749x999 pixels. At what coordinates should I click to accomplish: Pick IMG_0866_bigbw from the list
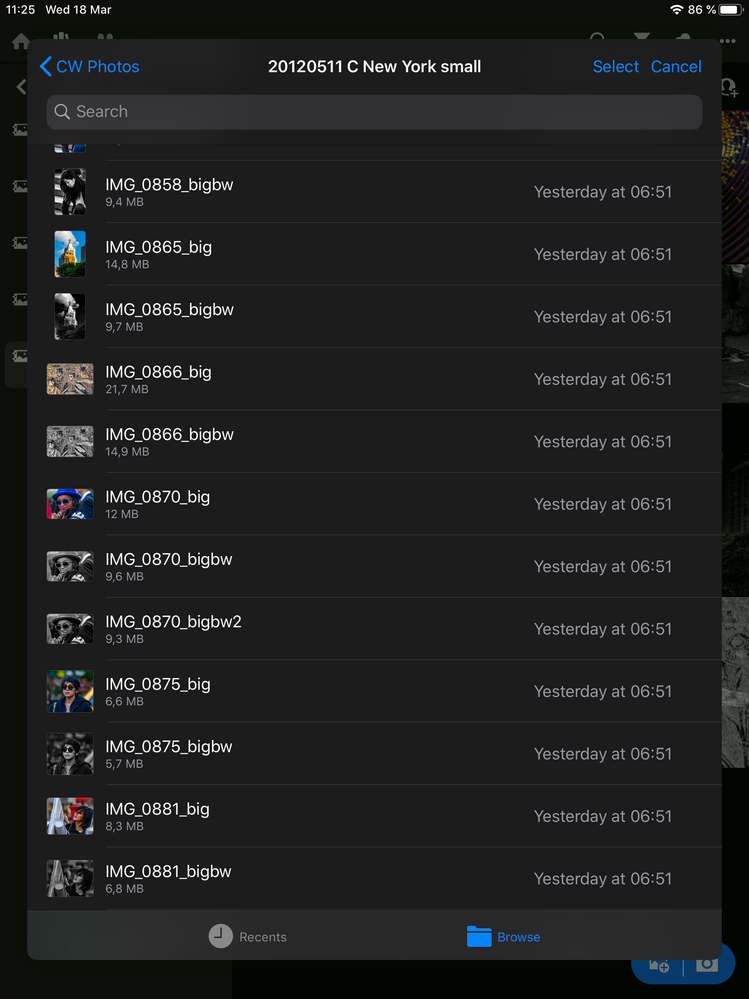pyautogui.click(x=169, y=442)
